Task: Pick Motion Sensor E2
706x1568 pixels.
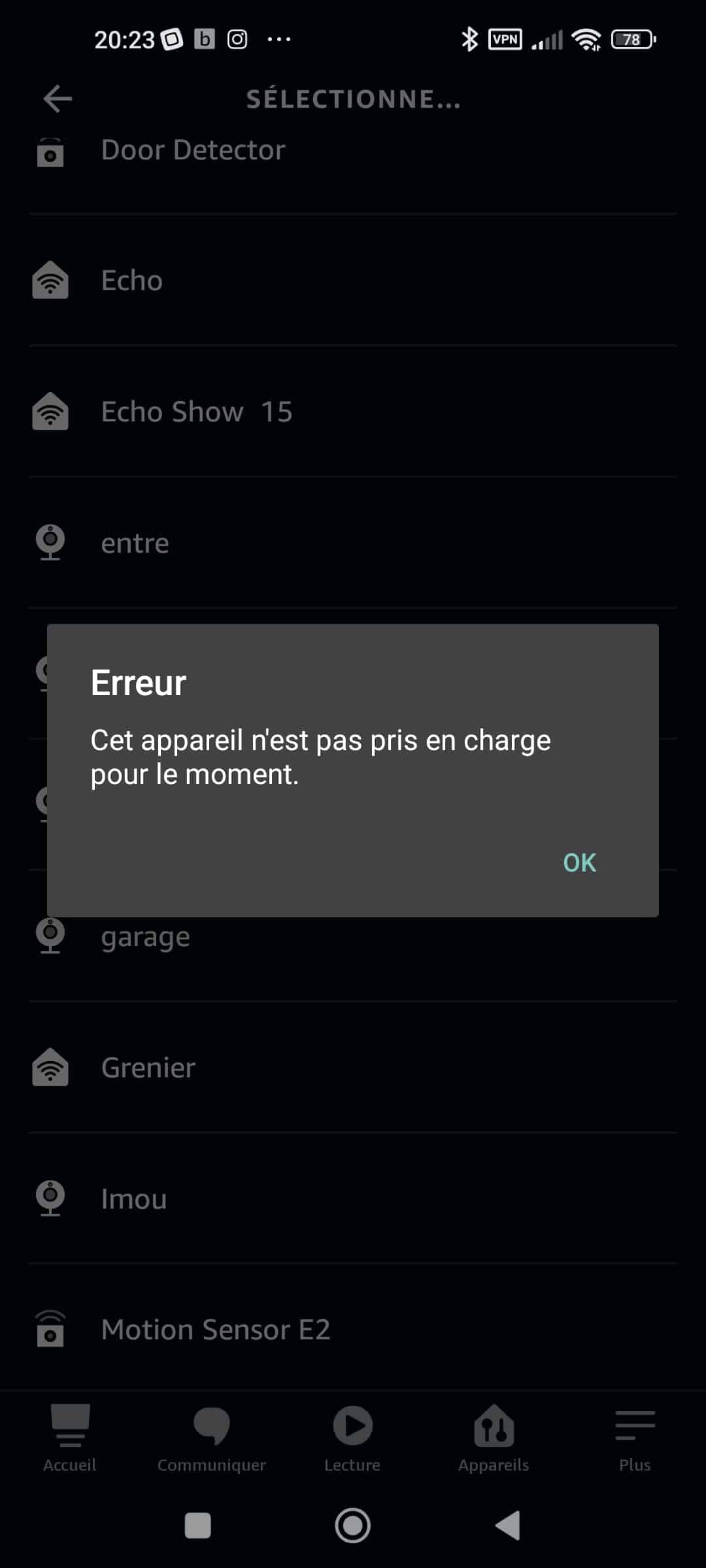Action: click(x=353, y=1329)
